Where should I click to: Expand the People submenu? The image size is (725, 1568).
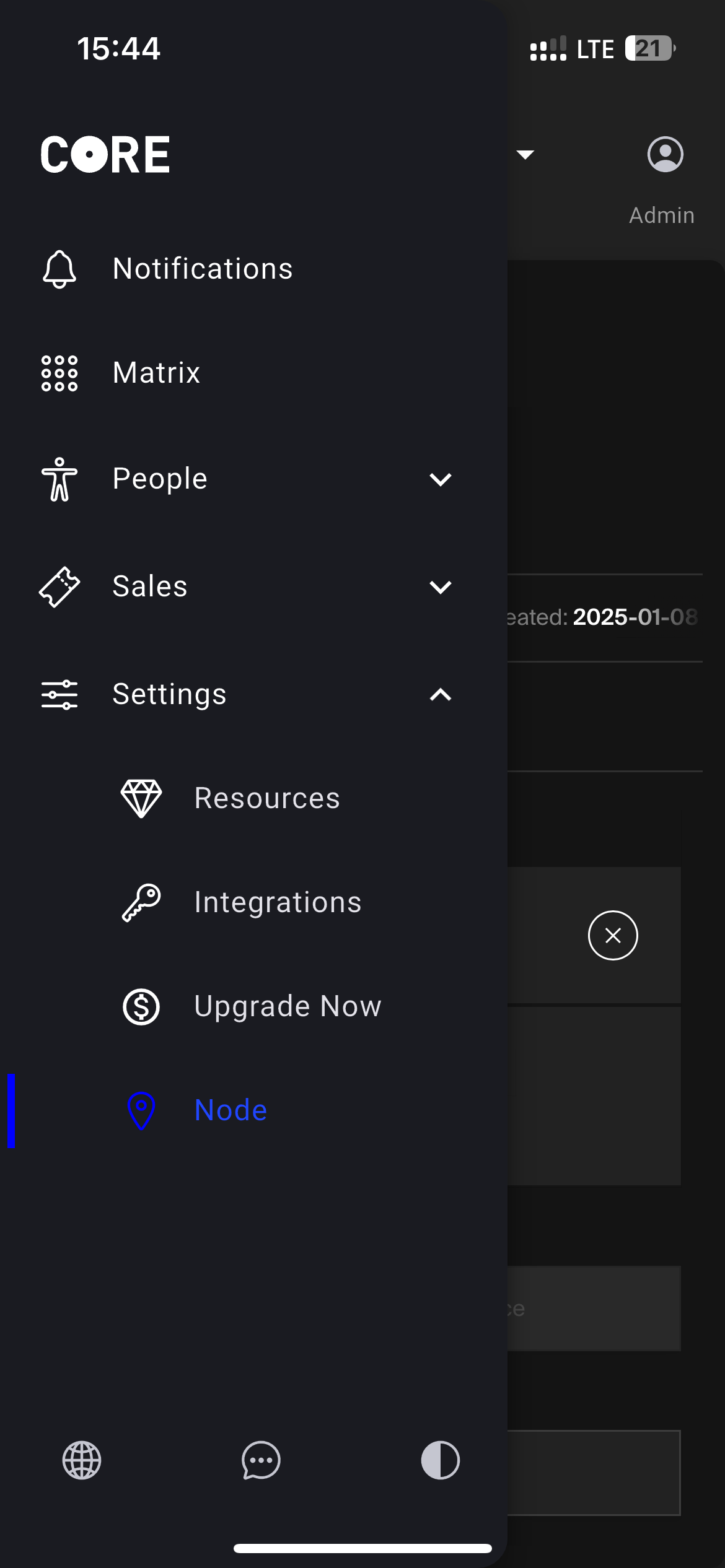click(248, 479)
